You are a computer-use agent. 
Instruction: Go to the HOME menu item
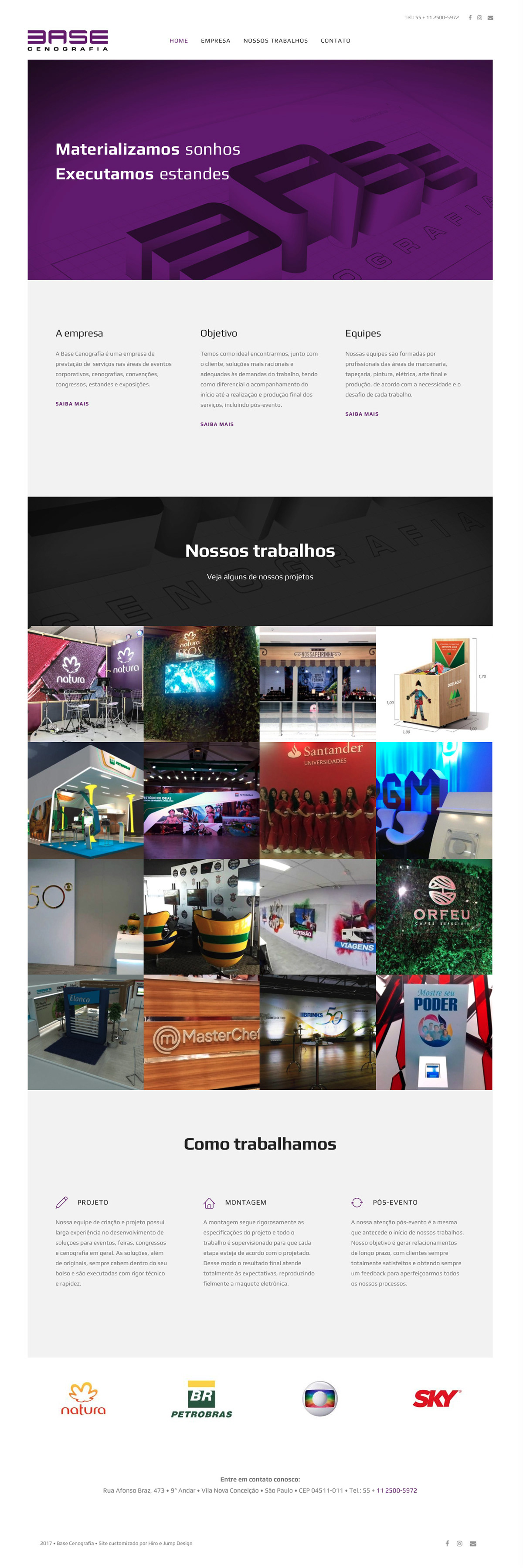coord(178,41)
